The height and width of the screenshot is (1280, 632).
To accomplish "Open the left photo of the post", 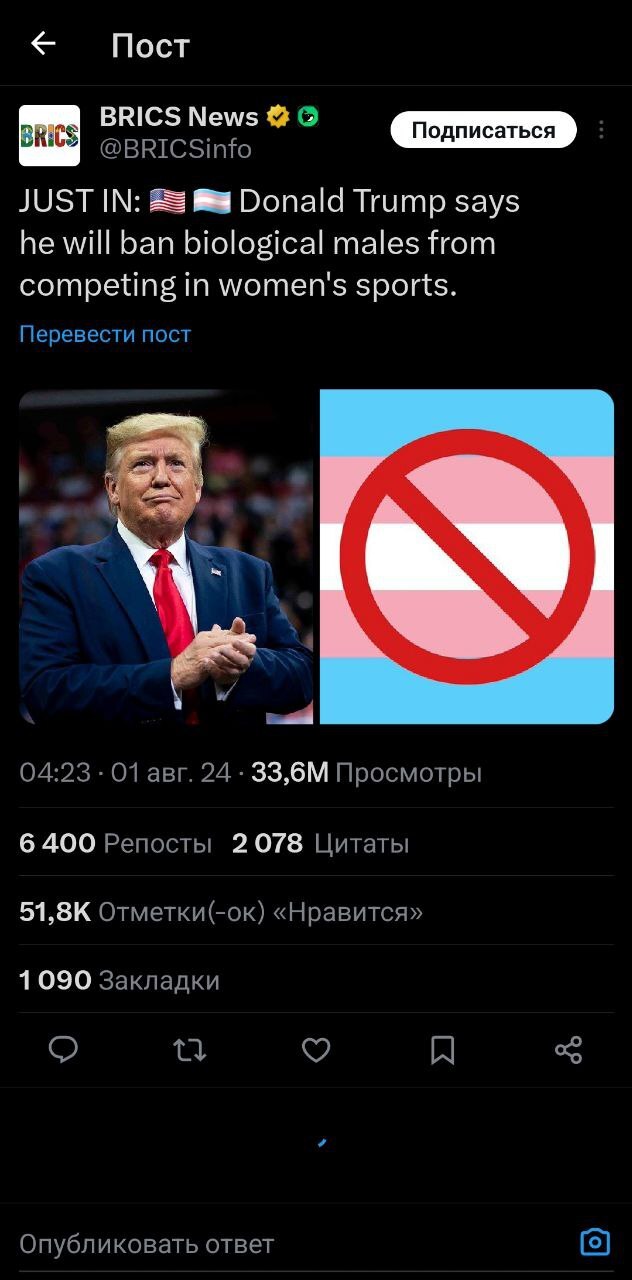I will coord(166,556).
